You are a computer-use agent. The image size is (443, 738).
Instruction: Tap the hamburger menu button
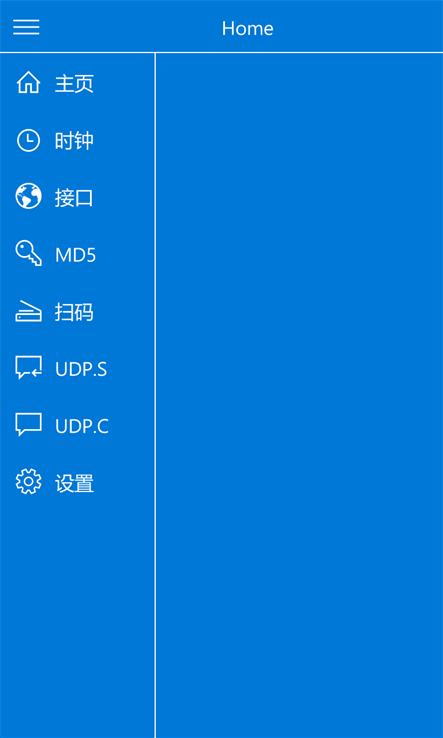click(26, 27)
